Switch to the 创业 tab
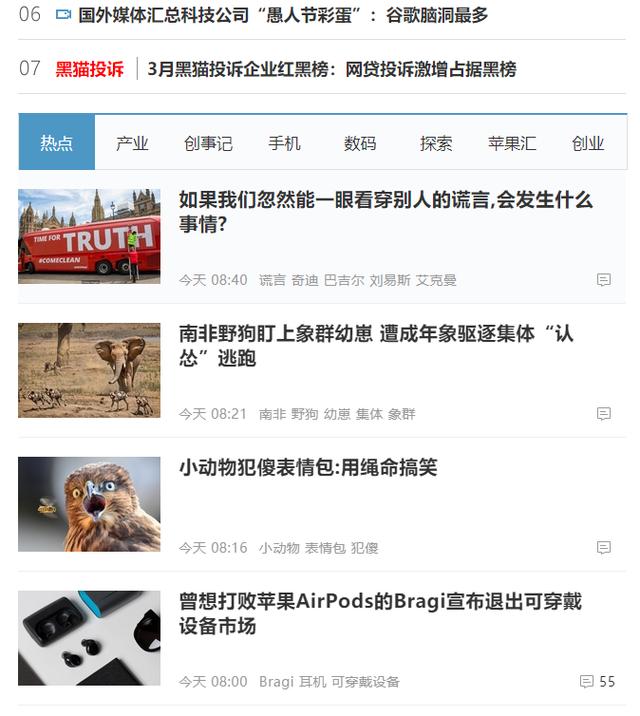Screen dimensions: 640x716 tap(588, 143)
